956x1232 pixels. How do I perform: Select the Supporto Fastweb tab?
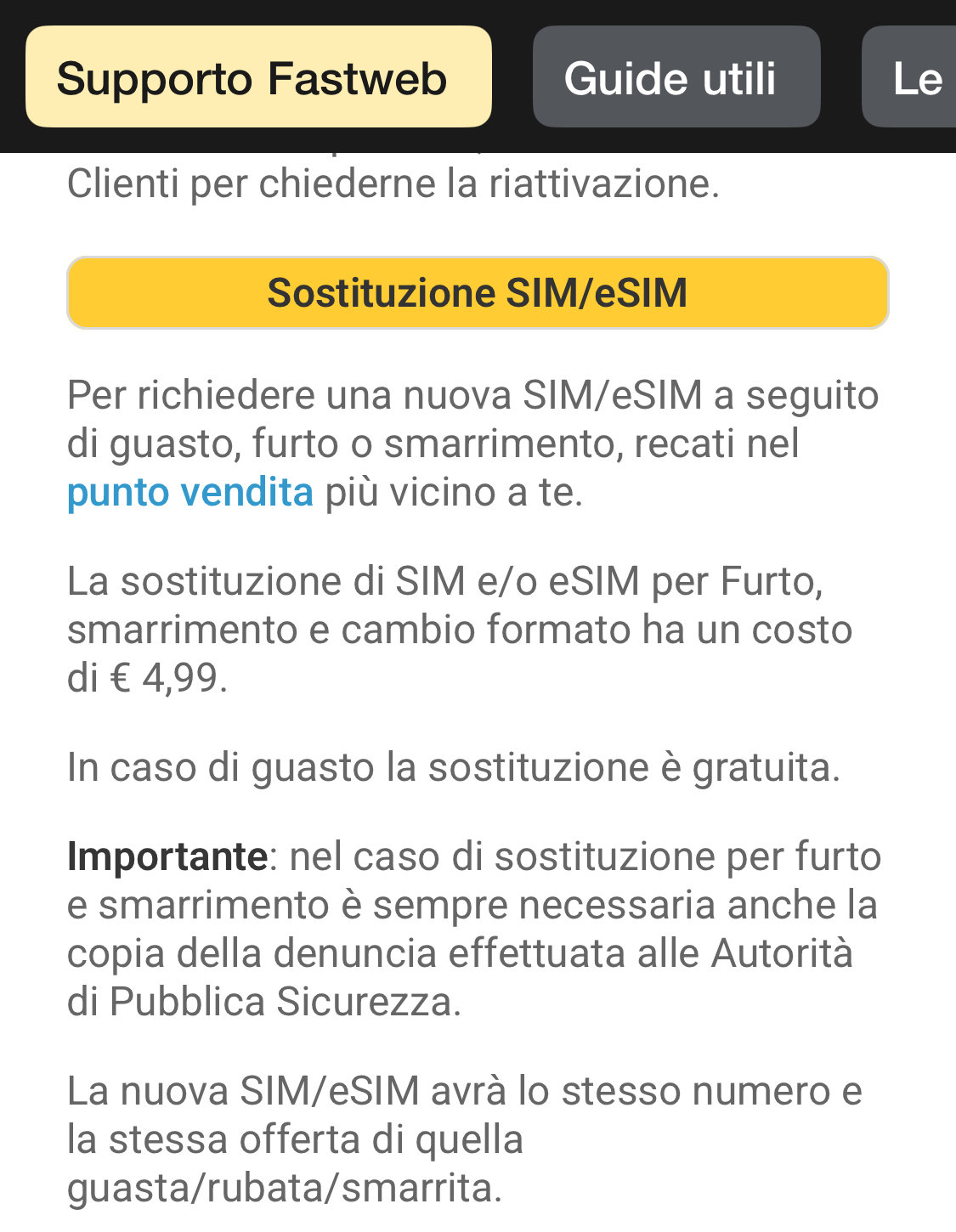point(258,77)
